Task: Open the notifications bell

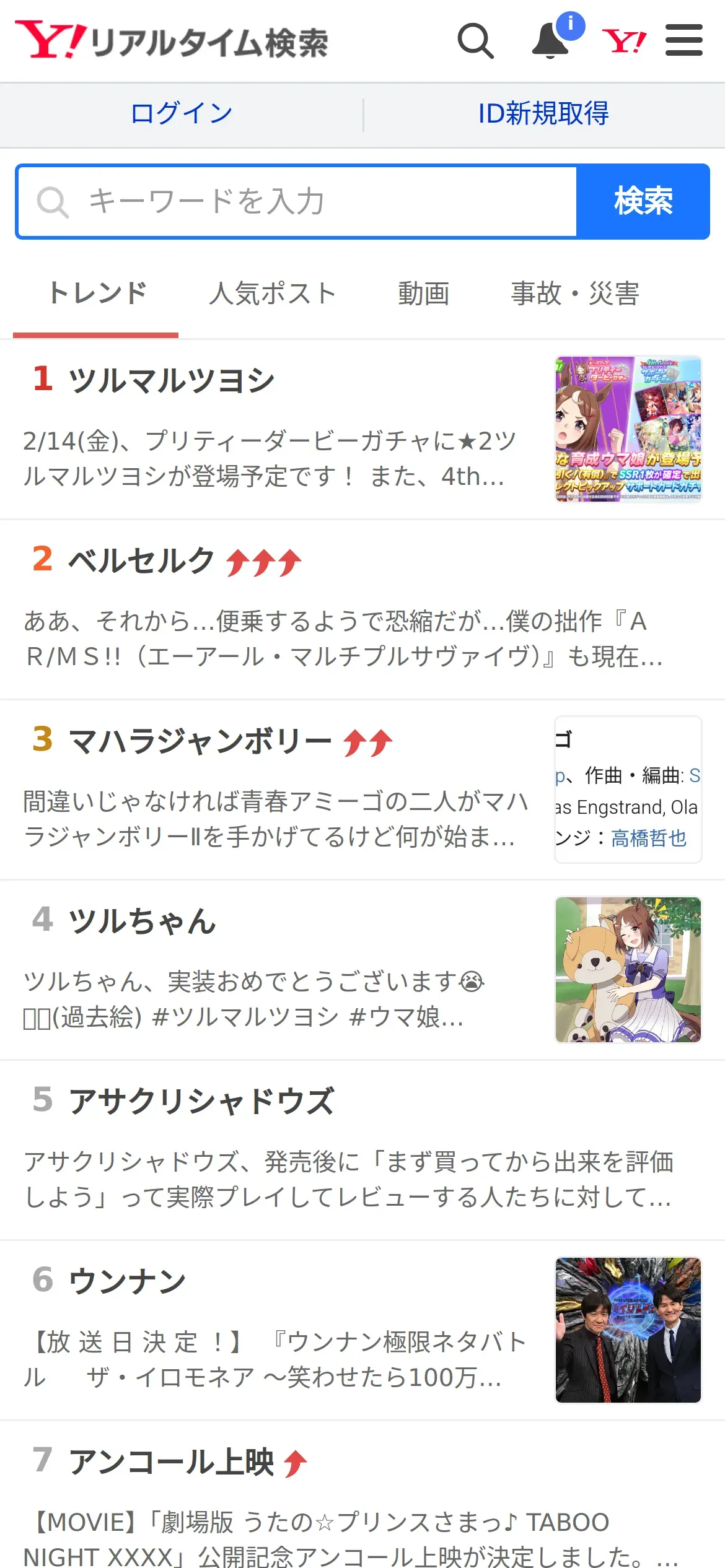Action: (551, 41)
